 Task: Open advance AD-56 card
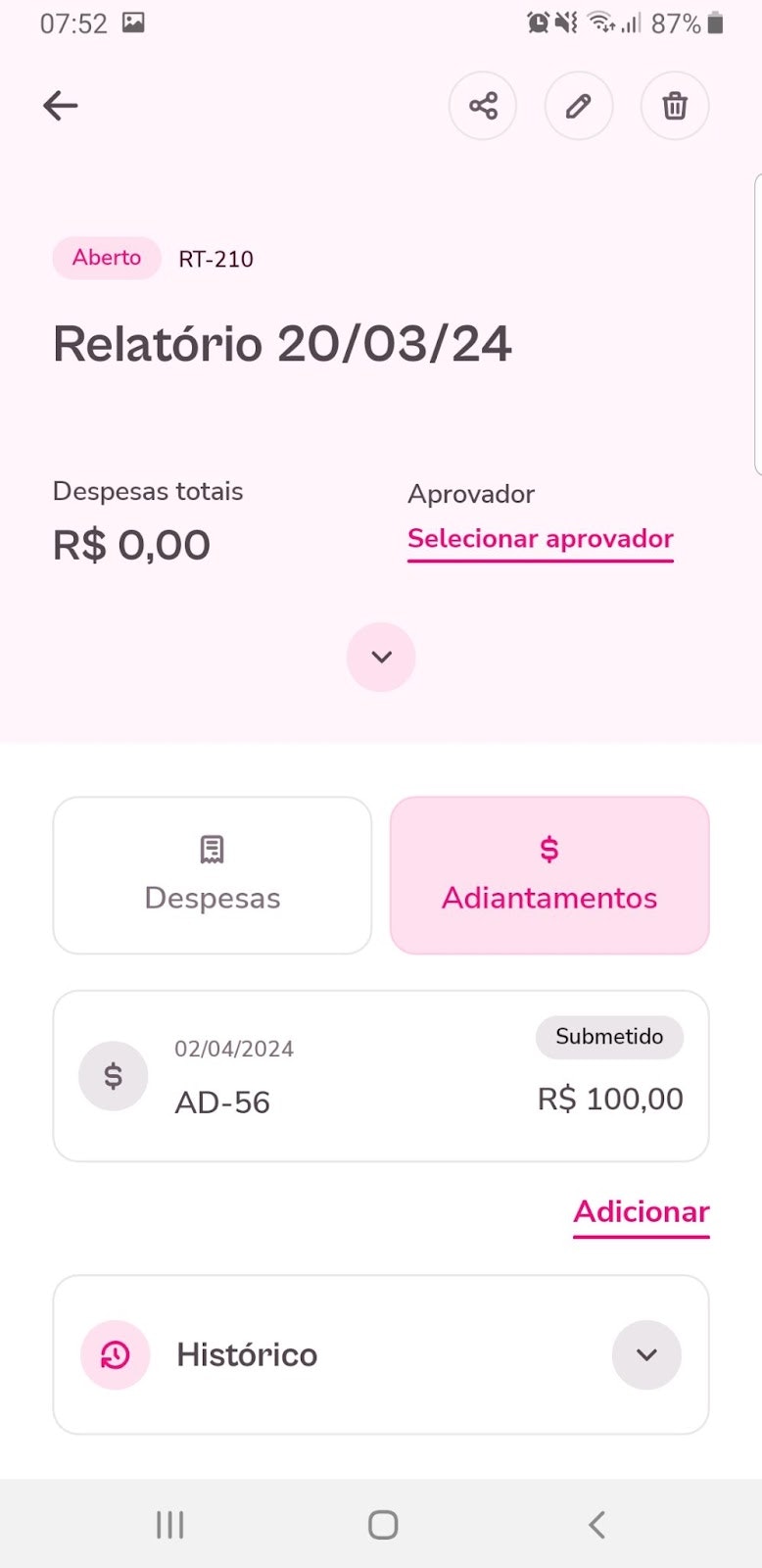[381, 1075]
